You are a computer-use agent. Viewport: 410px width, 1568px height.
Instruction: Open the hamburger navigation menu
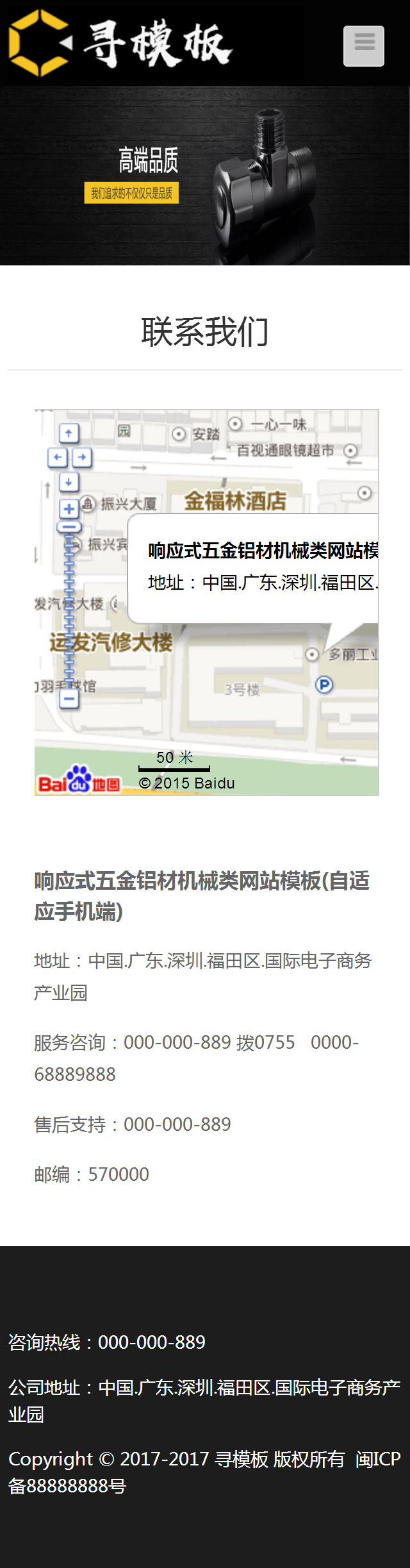click(x=364, y=46)
